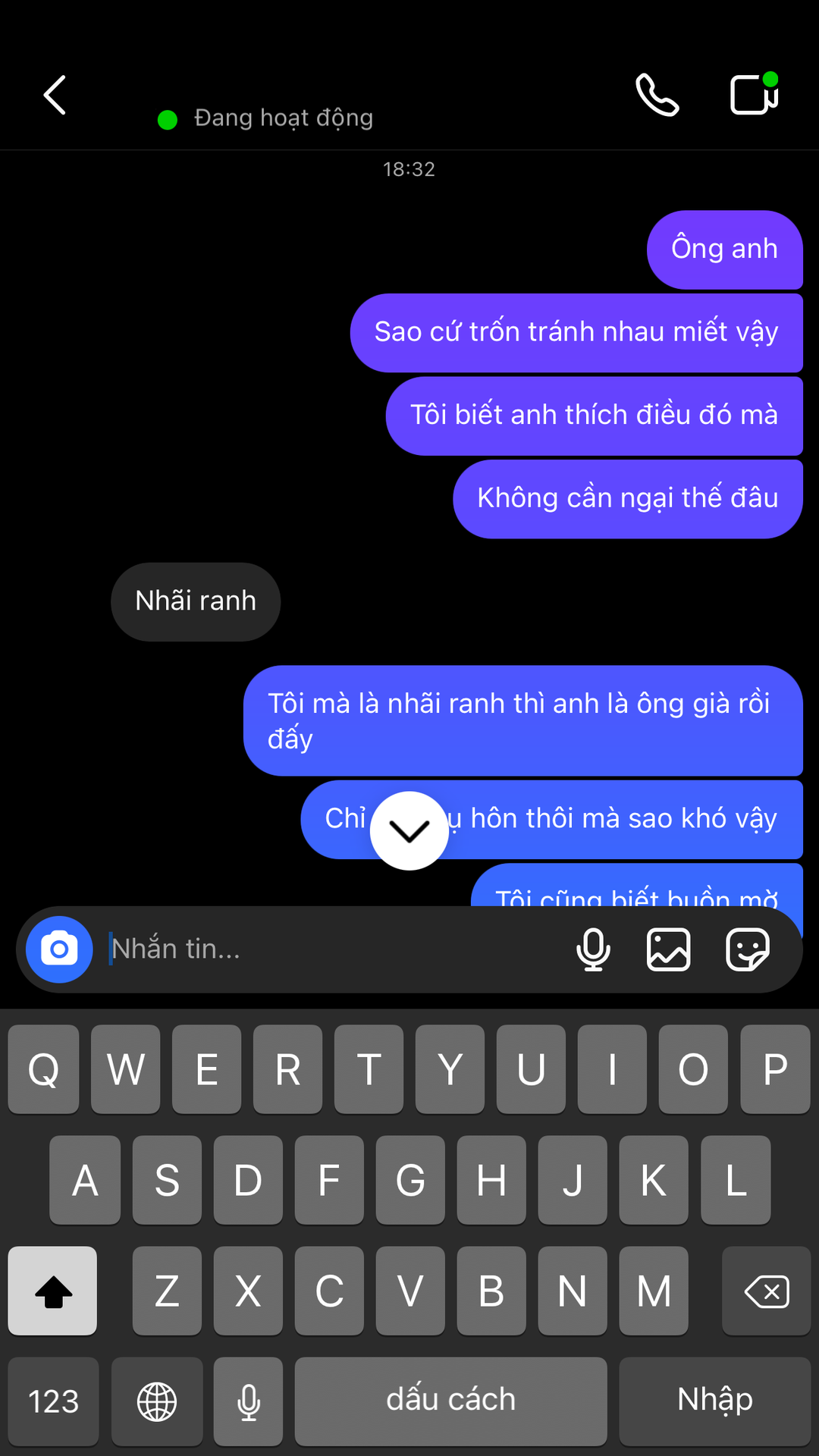819x1456 pixels.
Task: Tap the keyboard dictation microphone
Action: coord(249,1401)
